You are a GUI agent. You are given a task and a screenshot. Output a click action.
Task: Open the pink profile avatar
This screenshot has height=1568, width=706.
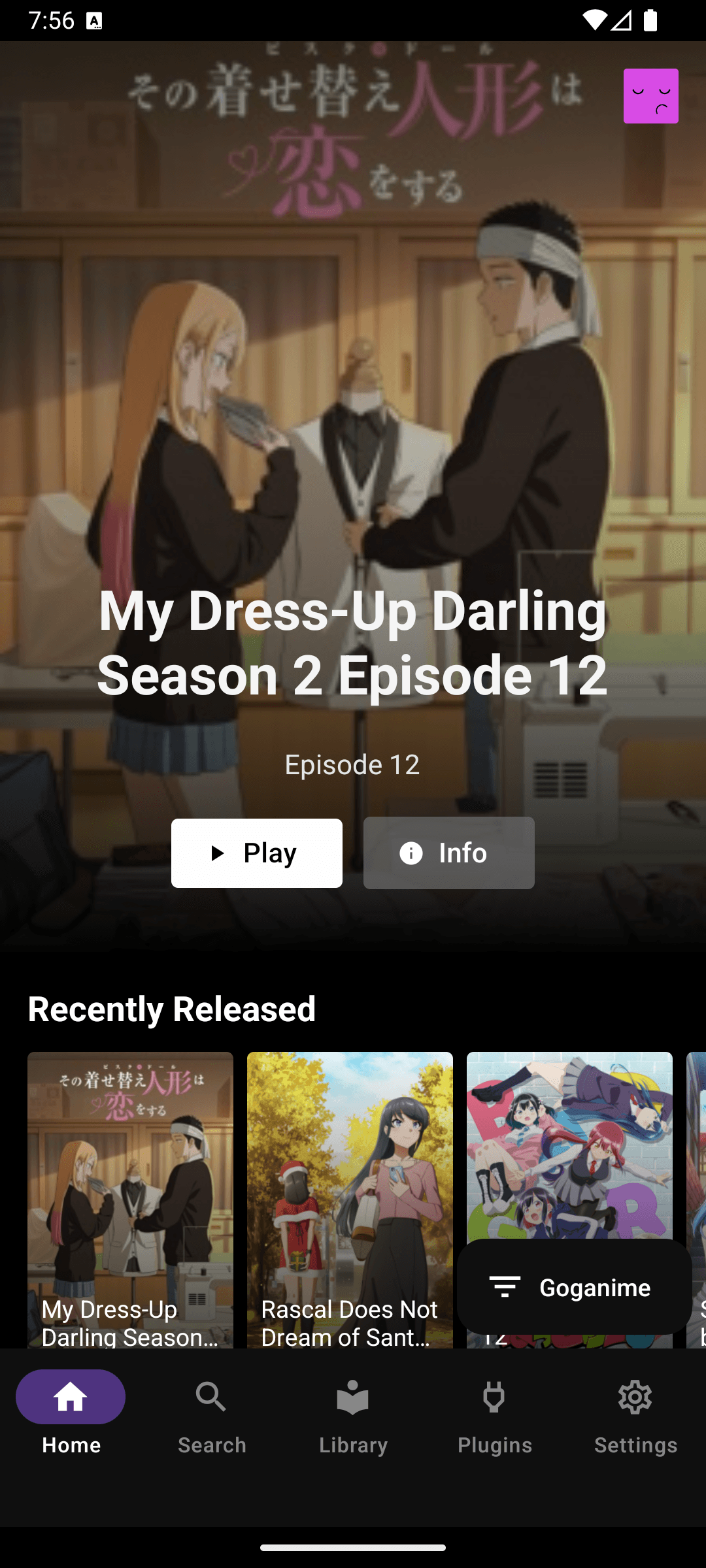[x=650, y=96]
